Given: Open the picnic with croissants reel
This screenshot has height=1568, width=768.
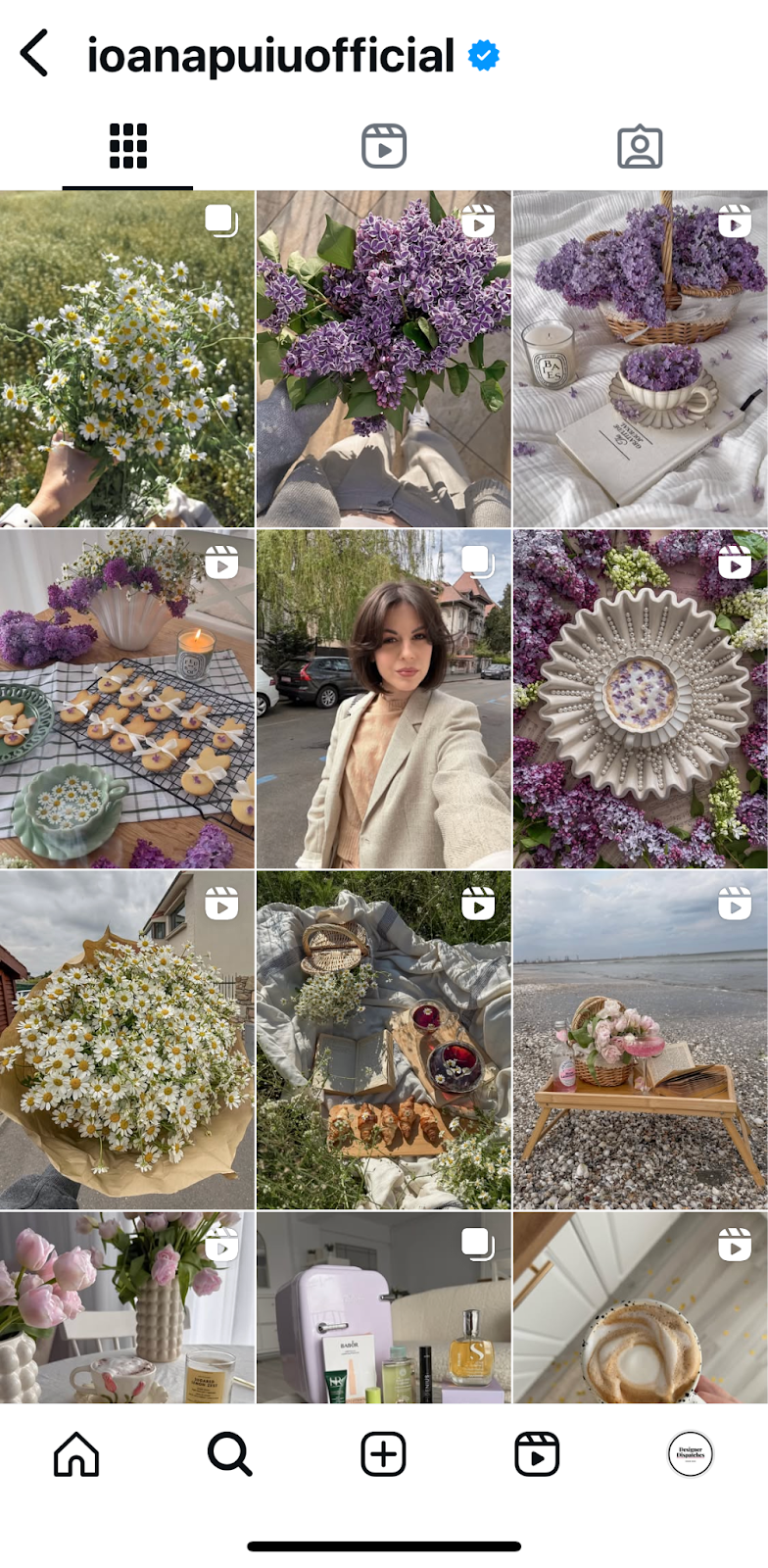Looking at the screenshot, I should pos(383,1039).
